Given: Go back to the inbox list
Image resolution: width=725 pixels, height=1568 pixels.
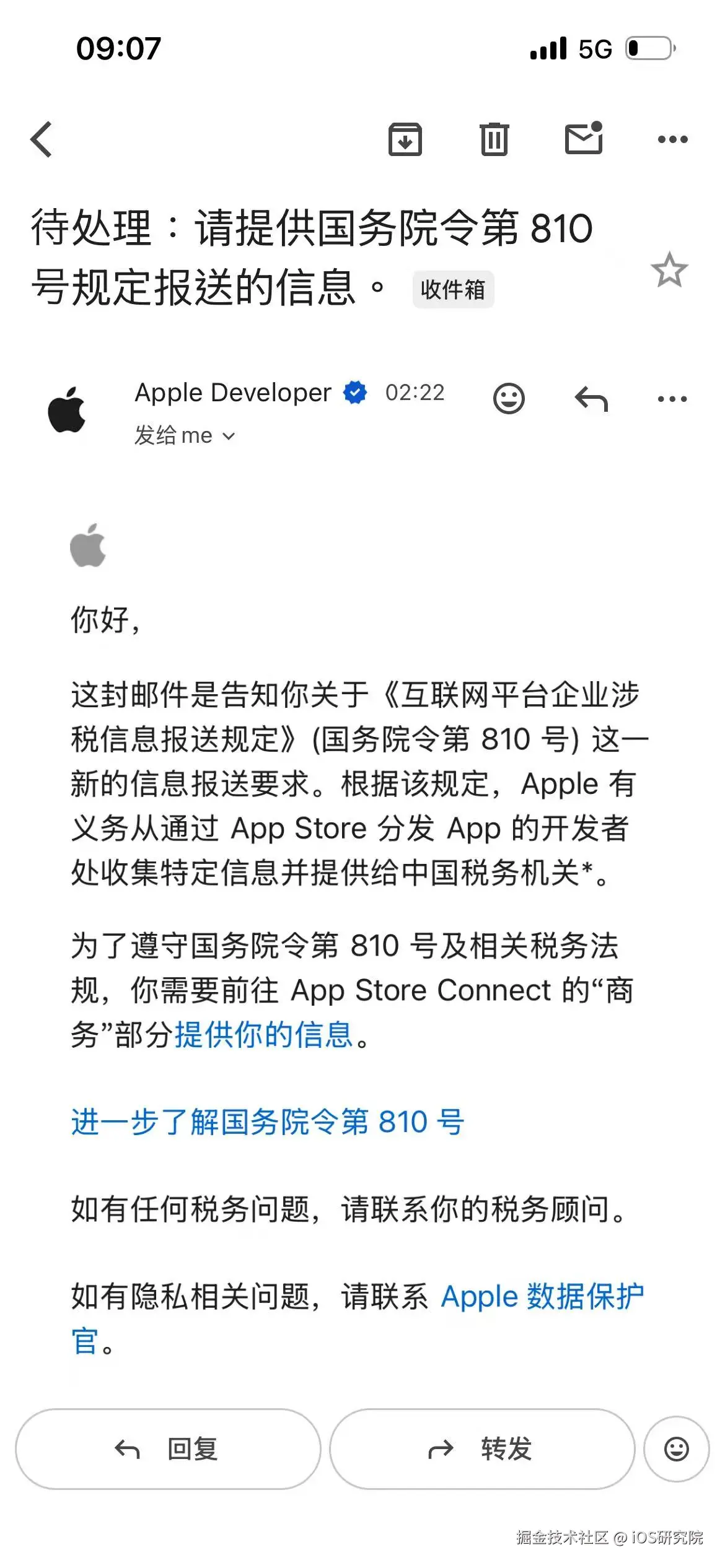Looking at the screenshot, I should [42, 139].
